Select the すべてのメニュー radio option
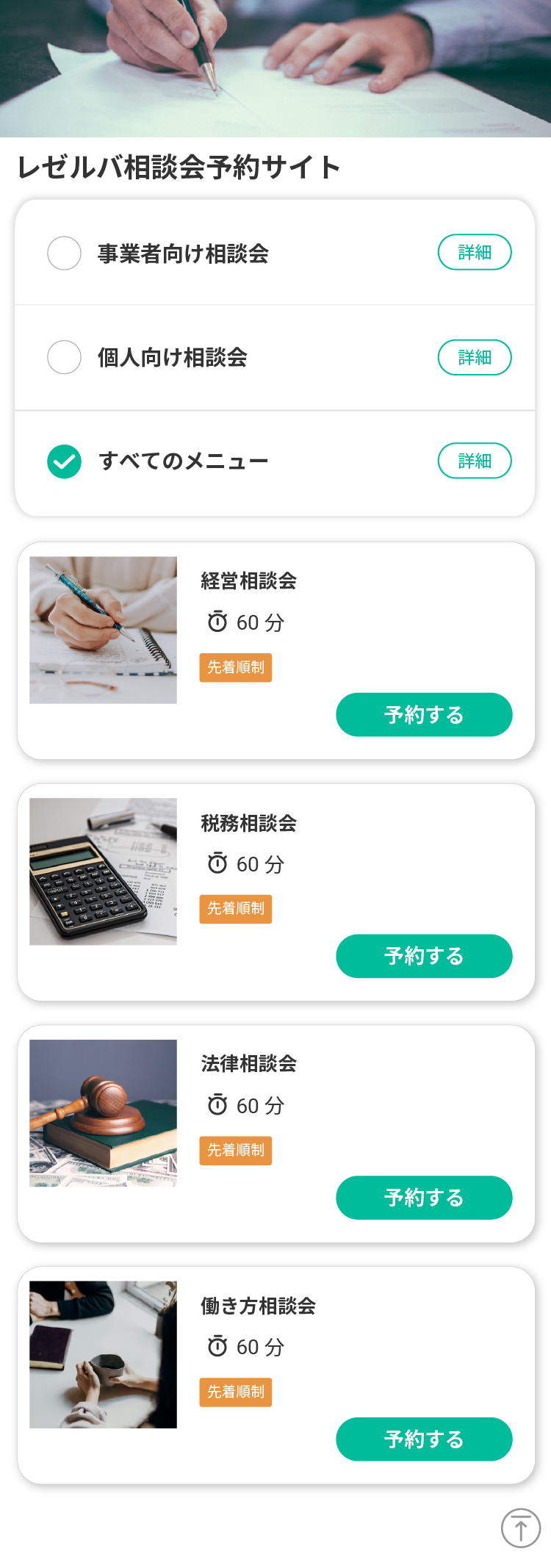The image size is (551, 1568). (65, 461)
